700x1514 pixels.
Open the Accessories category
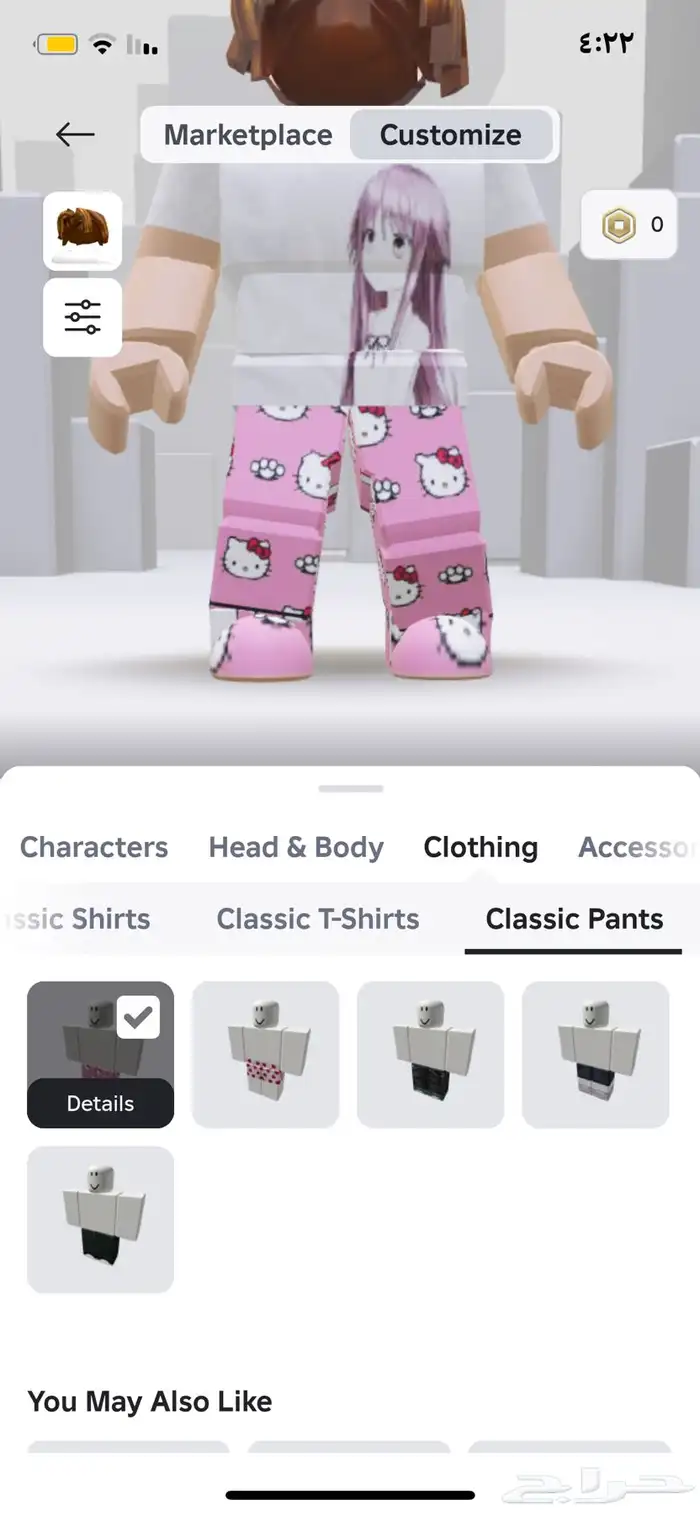(636, 847)
